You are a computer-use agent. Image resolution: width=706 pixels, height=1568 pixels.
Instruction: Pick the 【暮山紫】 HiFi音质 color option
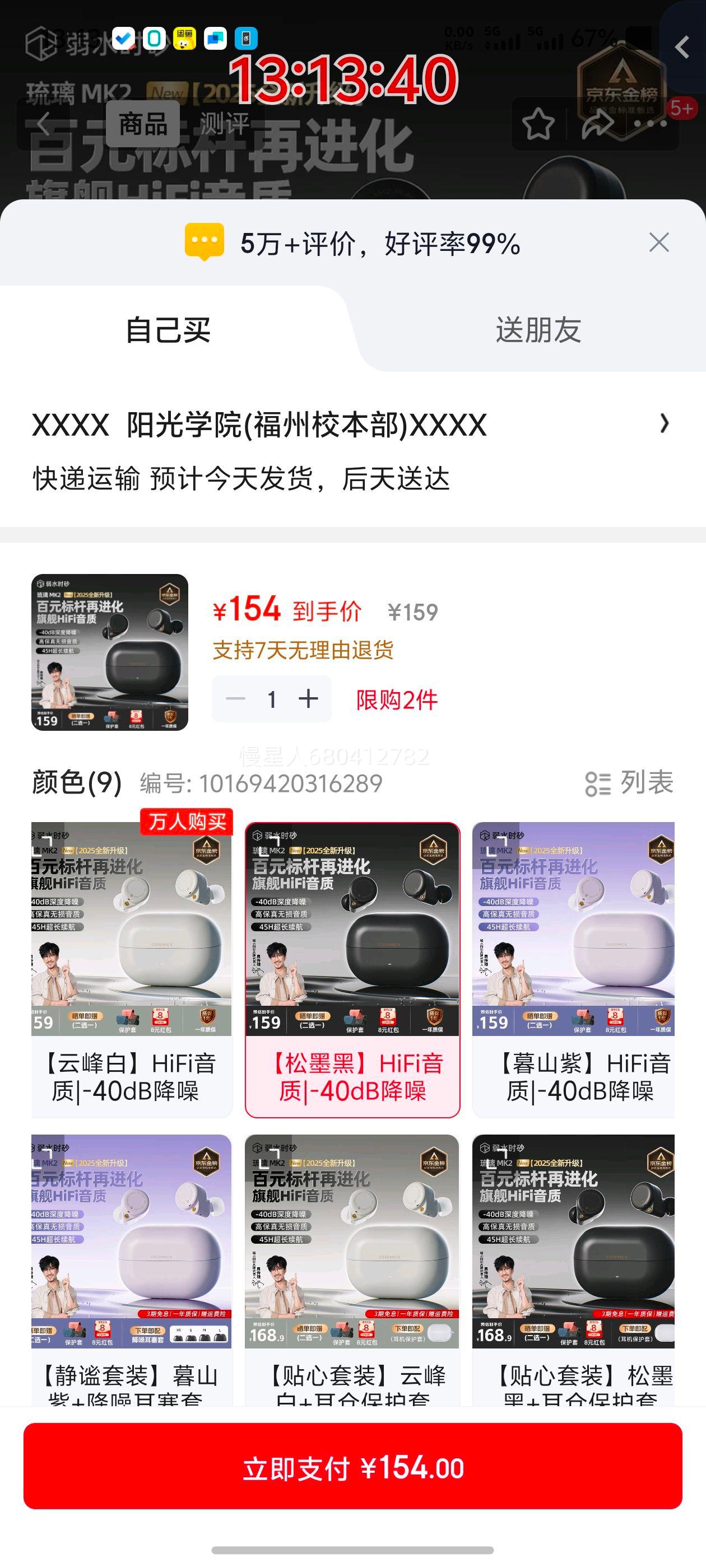(x=573, y=969)
